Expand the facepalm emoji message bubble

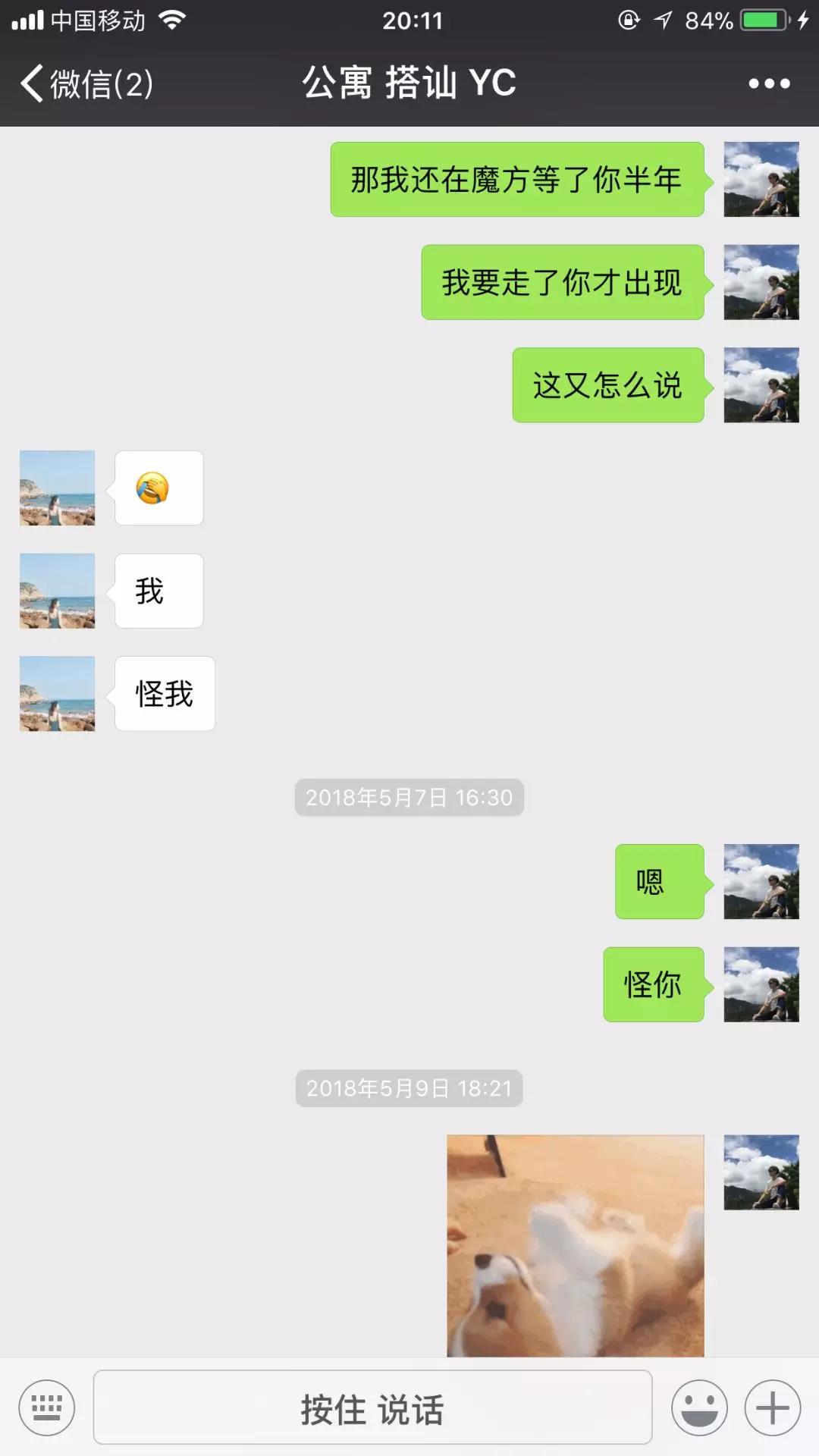click(157, 488)
